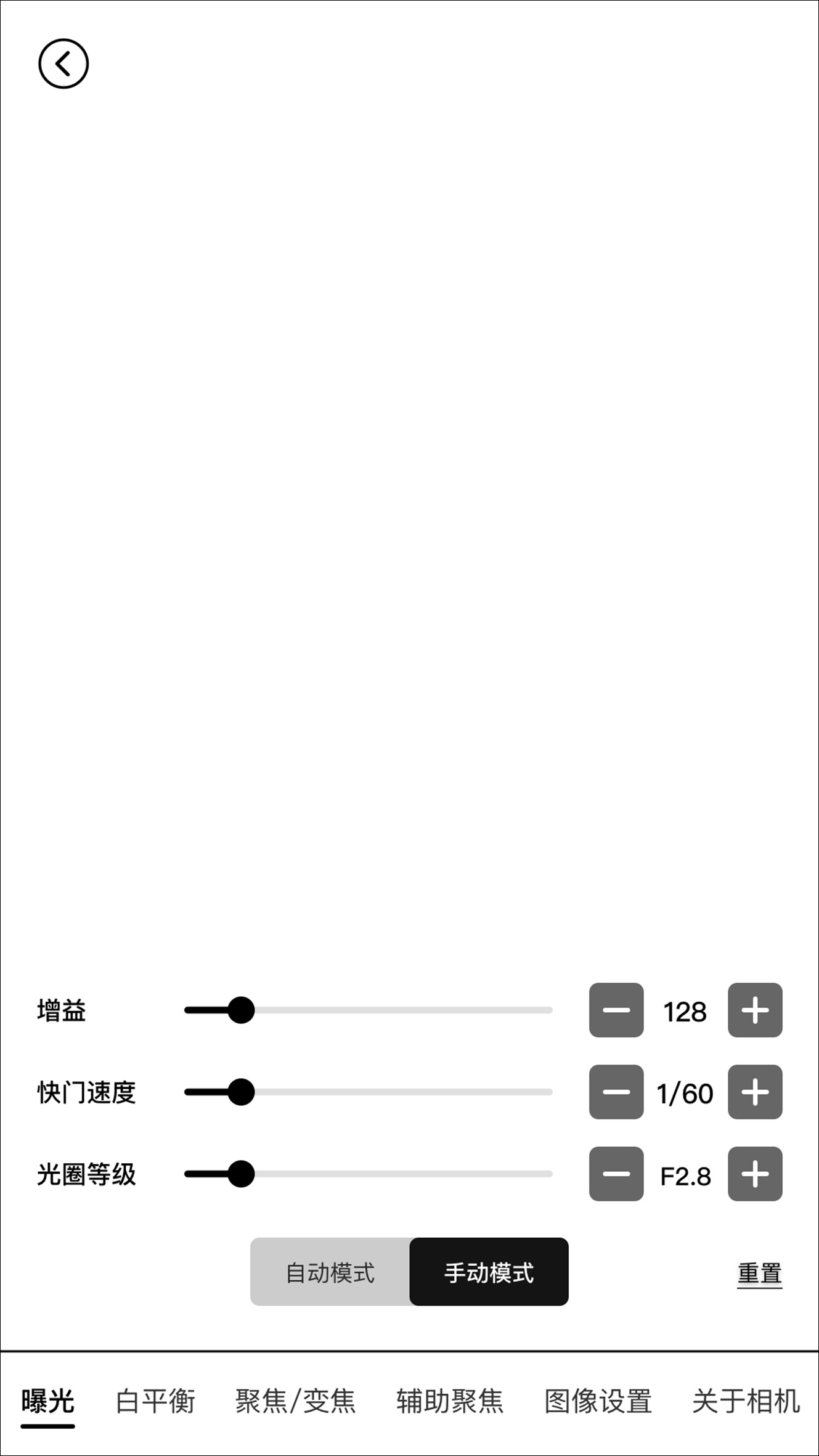Open the 关于相机 tab

point(746,1401)
